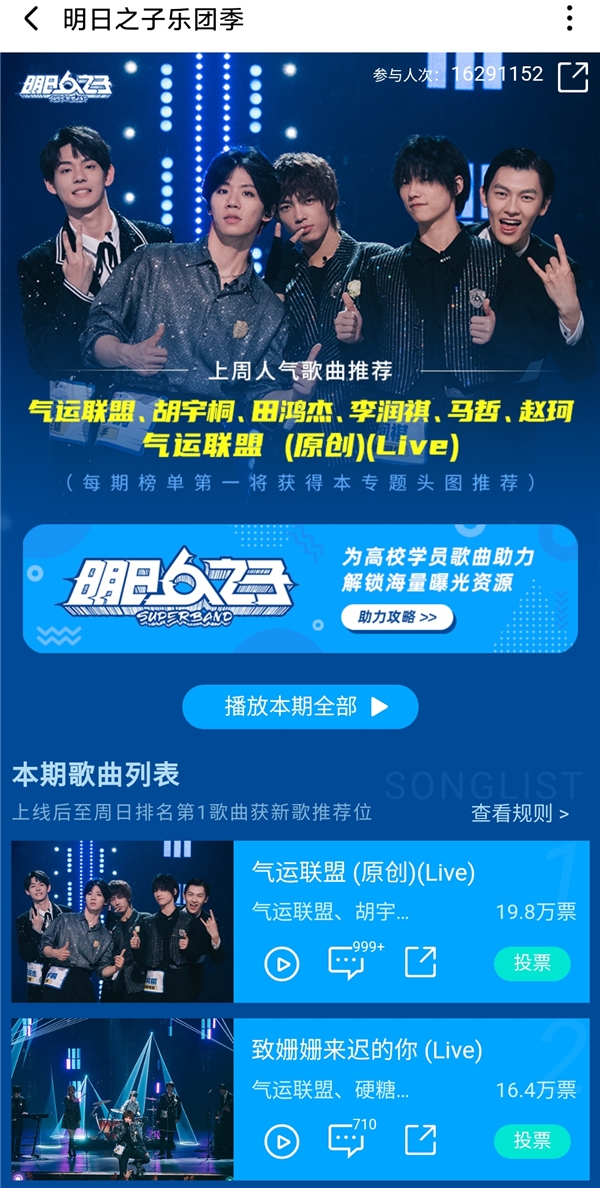Play 气运联盟 (原创)(Live) song
Viewport: 600px width, 1188px height.
pos(282,964)
